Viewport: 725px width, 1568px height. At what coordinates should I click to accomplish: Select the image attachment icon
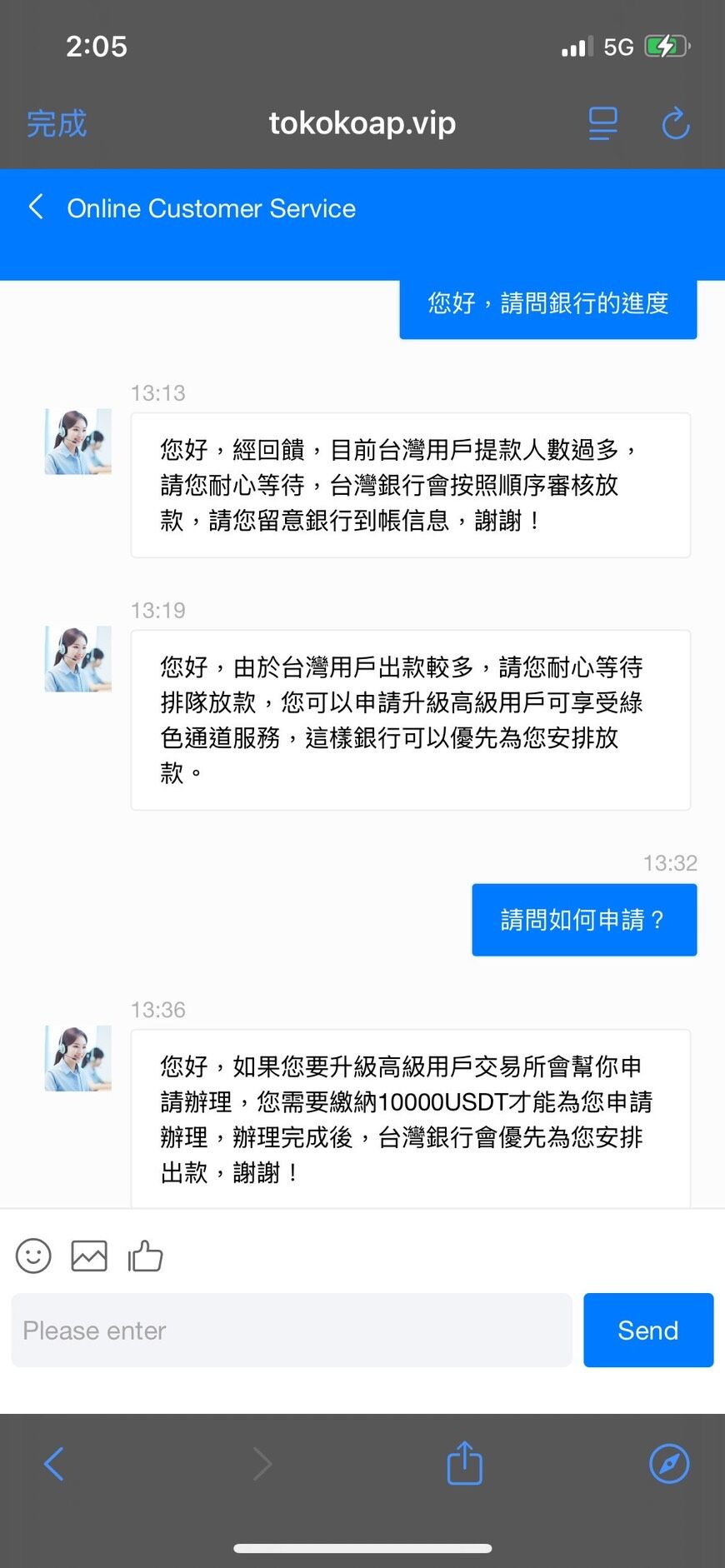[x=88, y=1256]
